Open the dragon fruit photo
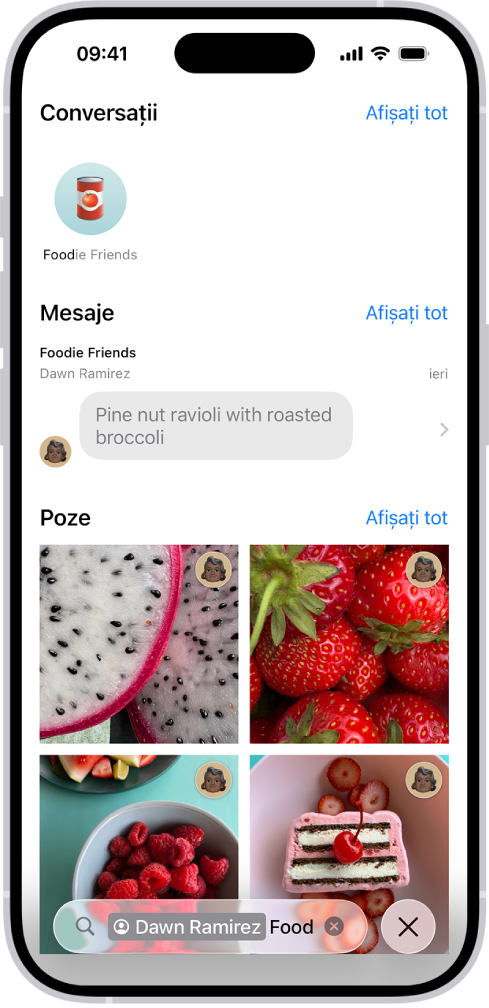This screenshot has height=1008, width=489. point(139,644)
